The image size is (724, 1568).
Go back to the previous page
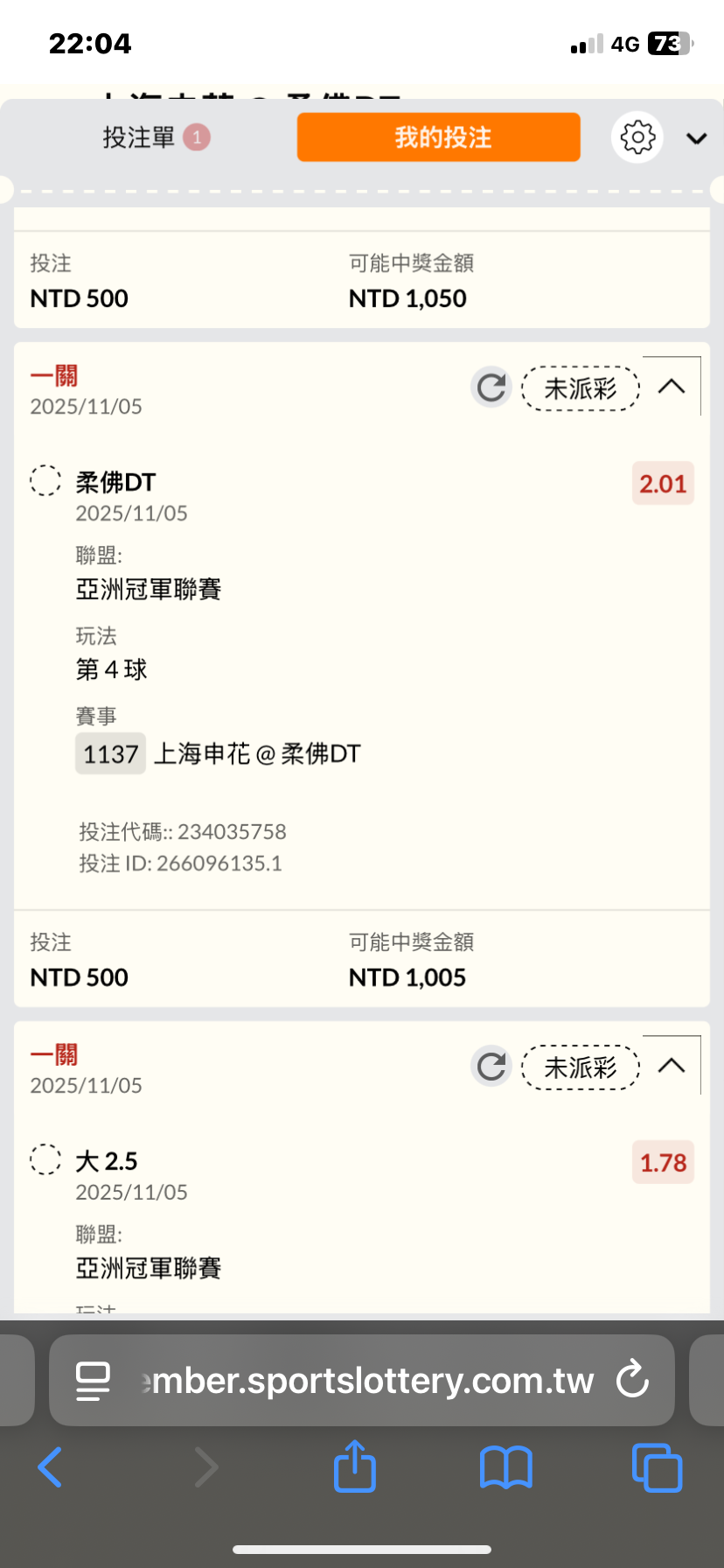coord(51,1467)
